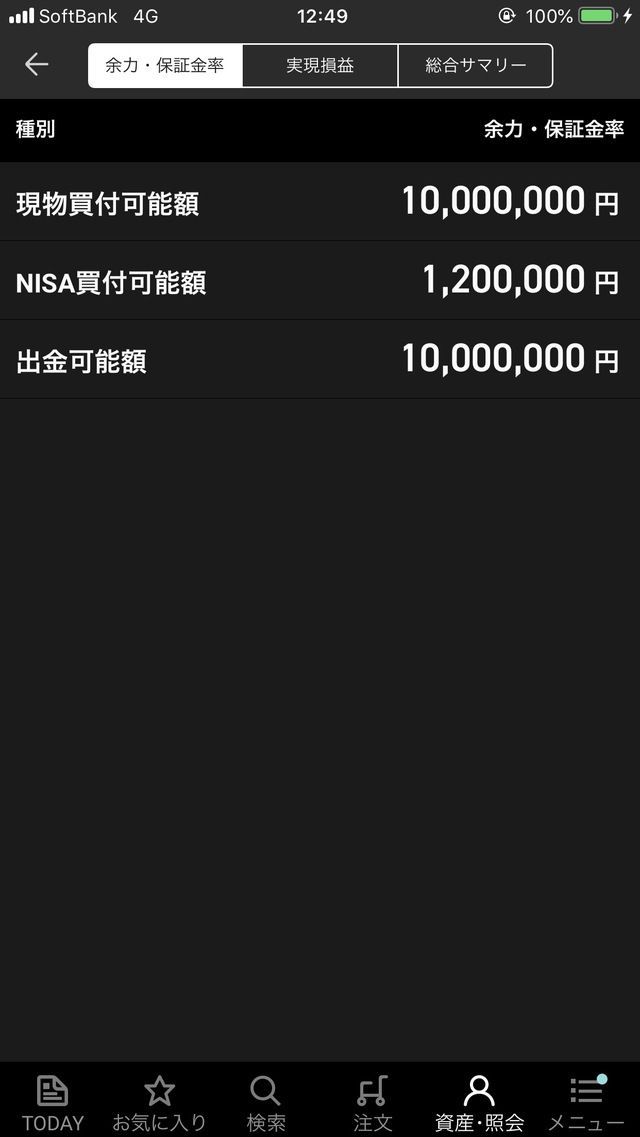The height and width of the screenshot is (1137, 640).
Task: Switch to the 実現損益 segment
Action: [x=320, y=65]
